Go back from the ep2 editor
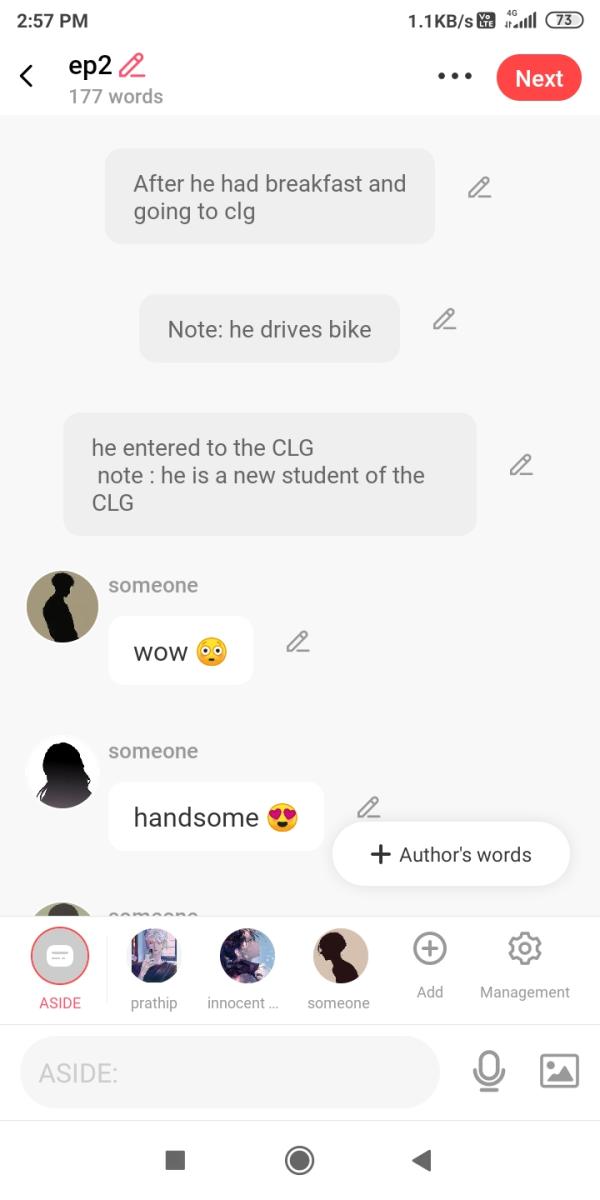600x1200 pixels. (27, 77)
